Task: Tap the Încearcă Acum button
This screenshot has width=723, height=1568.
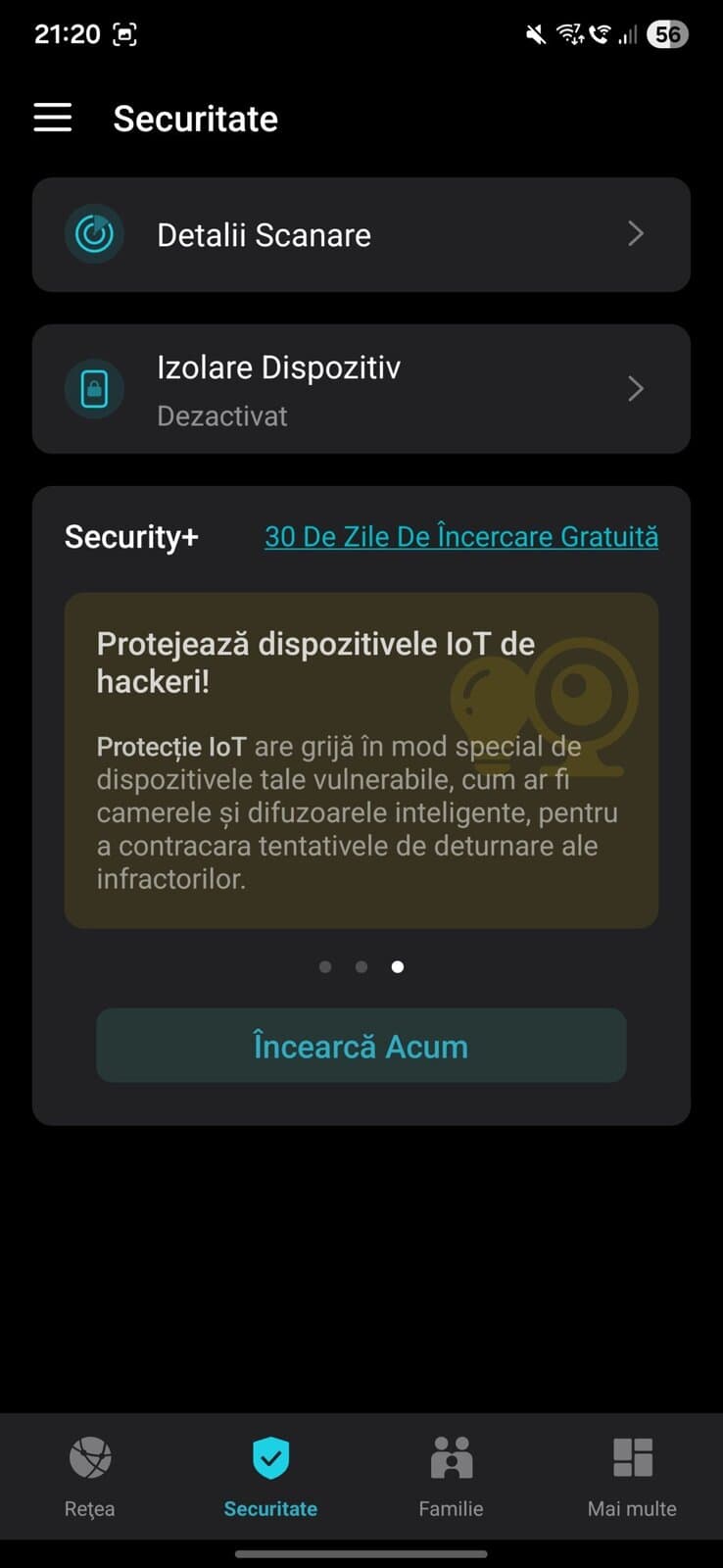Action: (x=361, y=1046)
